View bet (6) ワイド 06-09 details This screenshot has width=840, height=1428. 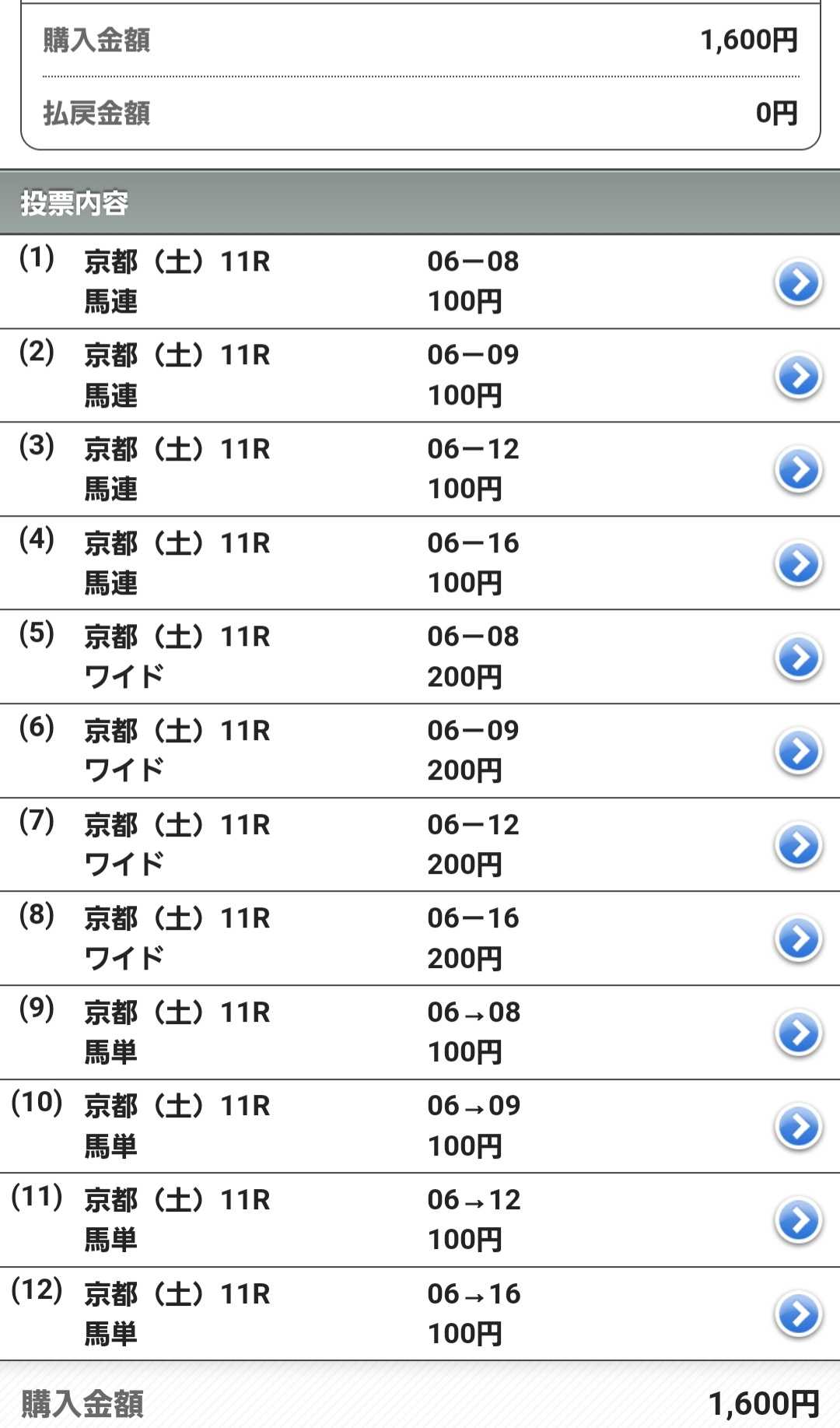pyautogui.click(x=798, y=751)
